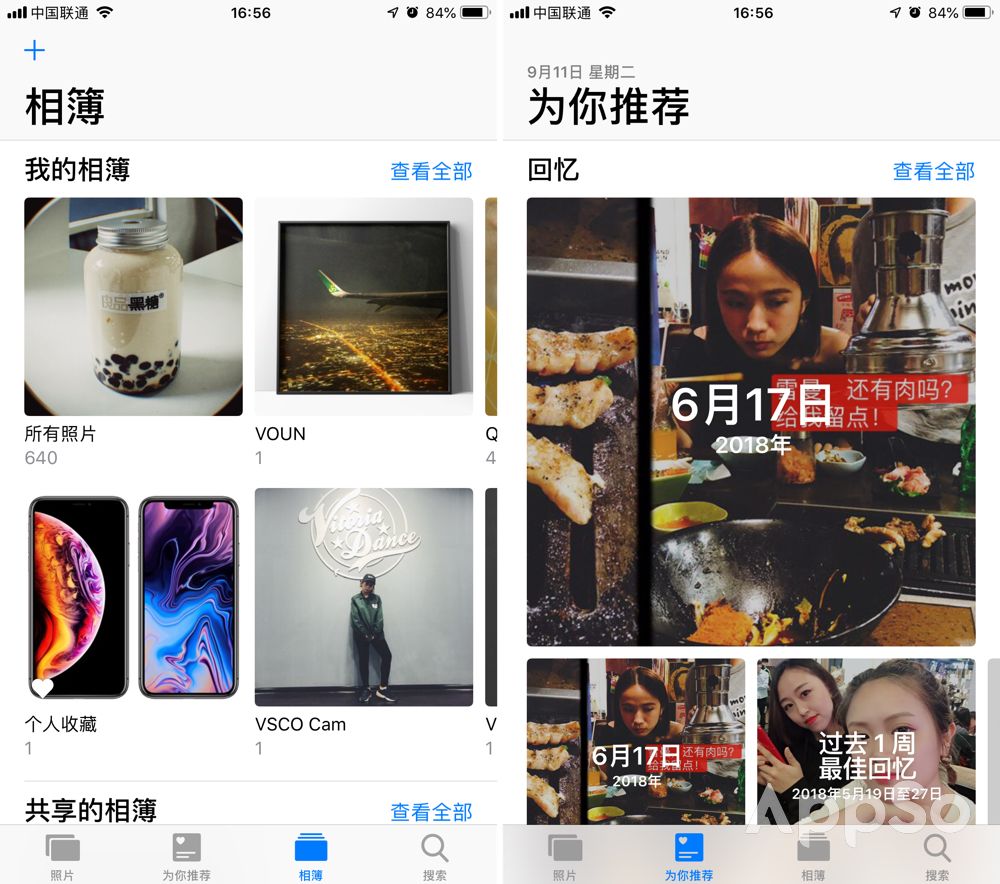Go to 照片 tab on the 为你推荐 screen

coord(564,856)
